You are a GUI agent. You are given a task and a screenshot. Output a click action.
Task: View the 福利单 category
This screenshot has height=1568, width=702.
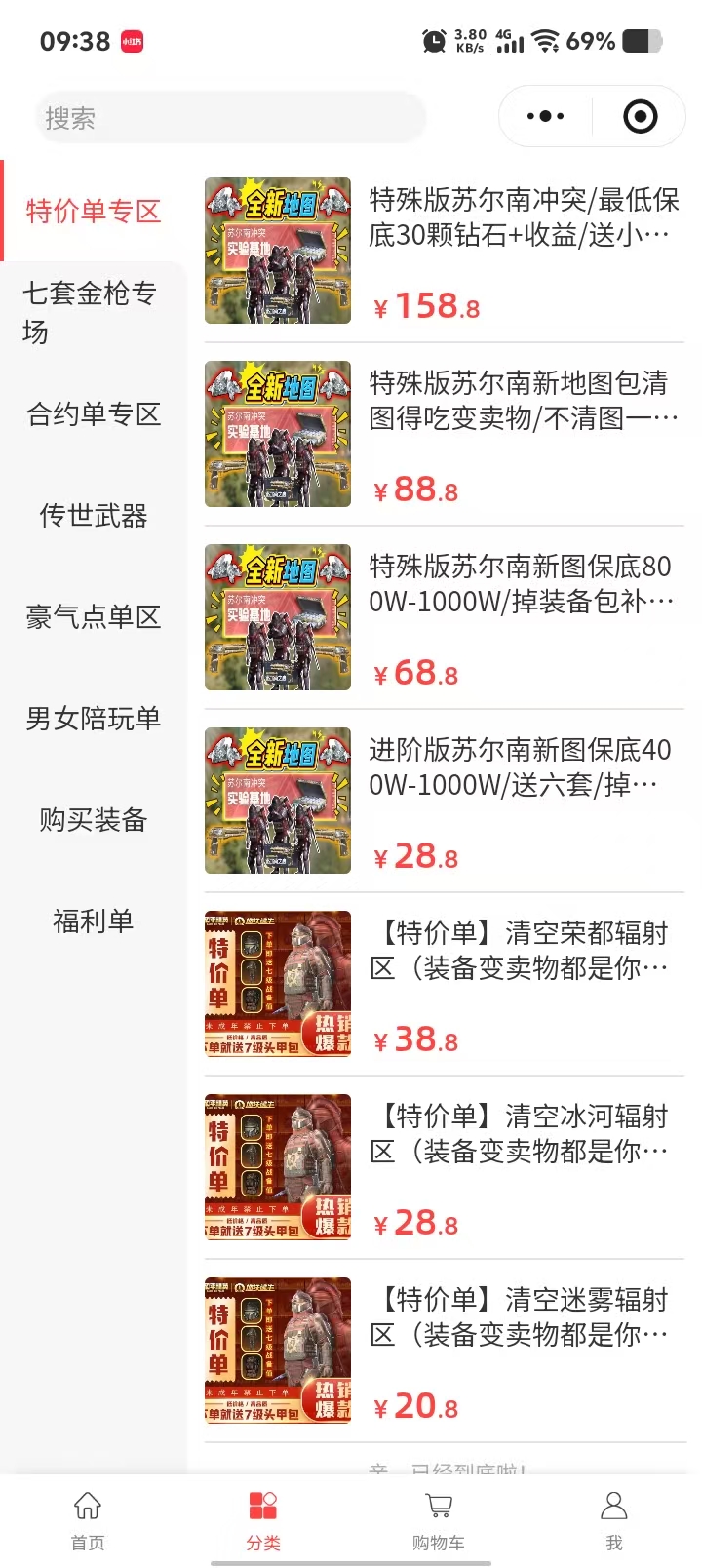[x=93, y=921]
